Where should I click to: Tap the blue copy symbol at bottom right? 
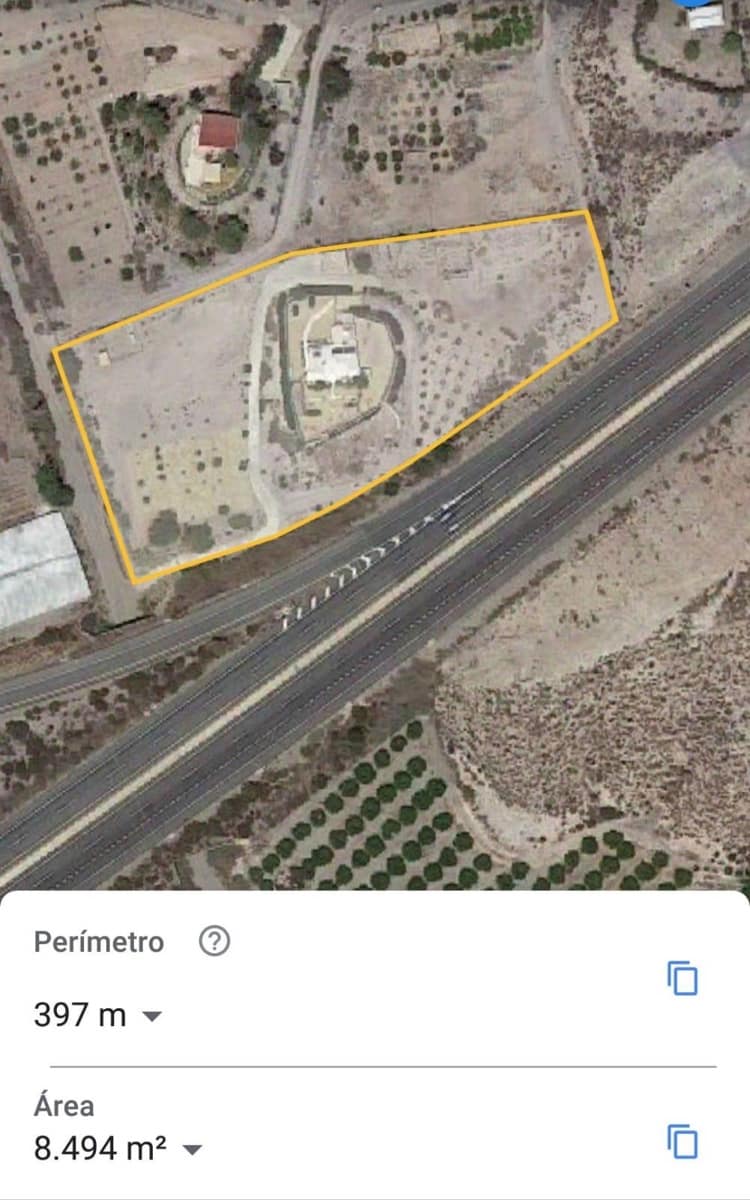coord(683,1140)
